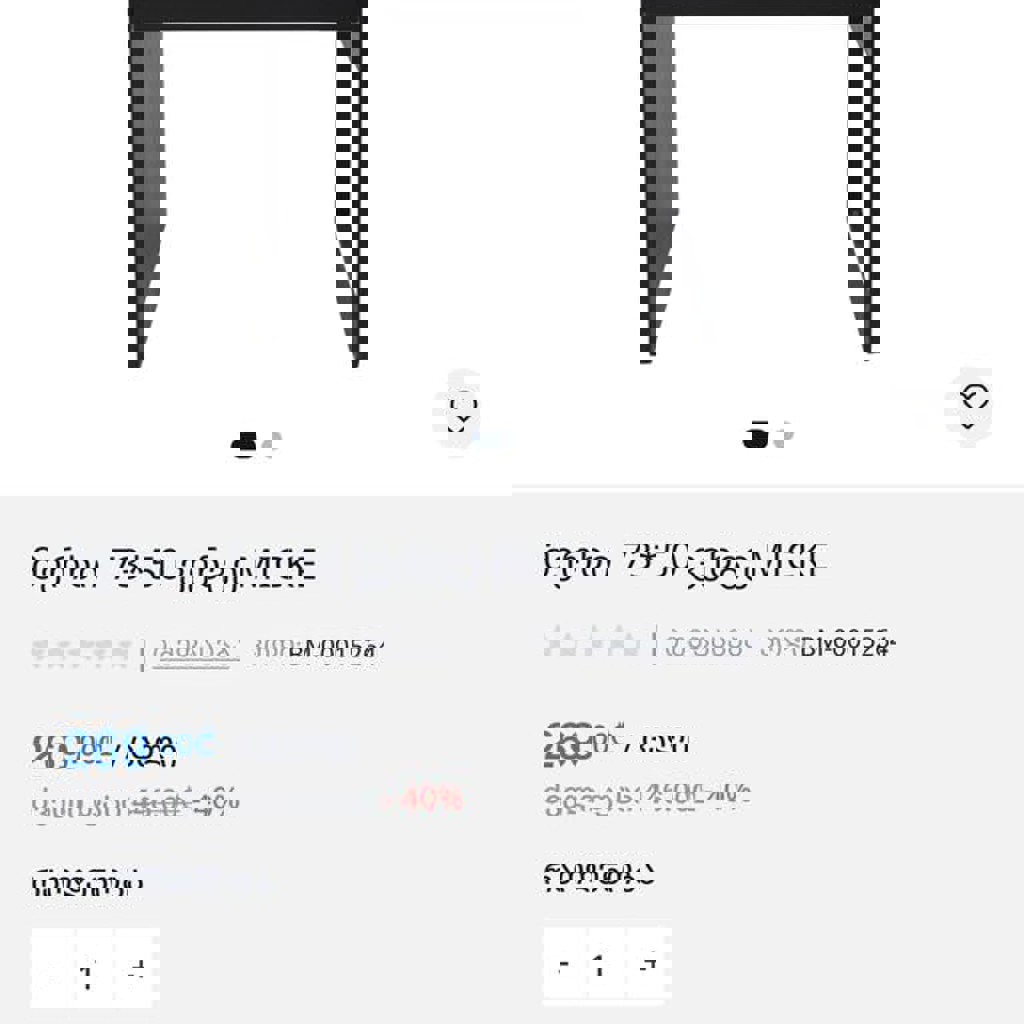Screen dimensions: 1024x1024
Task: Open the second product's image tile
Action: coord(760,200)
